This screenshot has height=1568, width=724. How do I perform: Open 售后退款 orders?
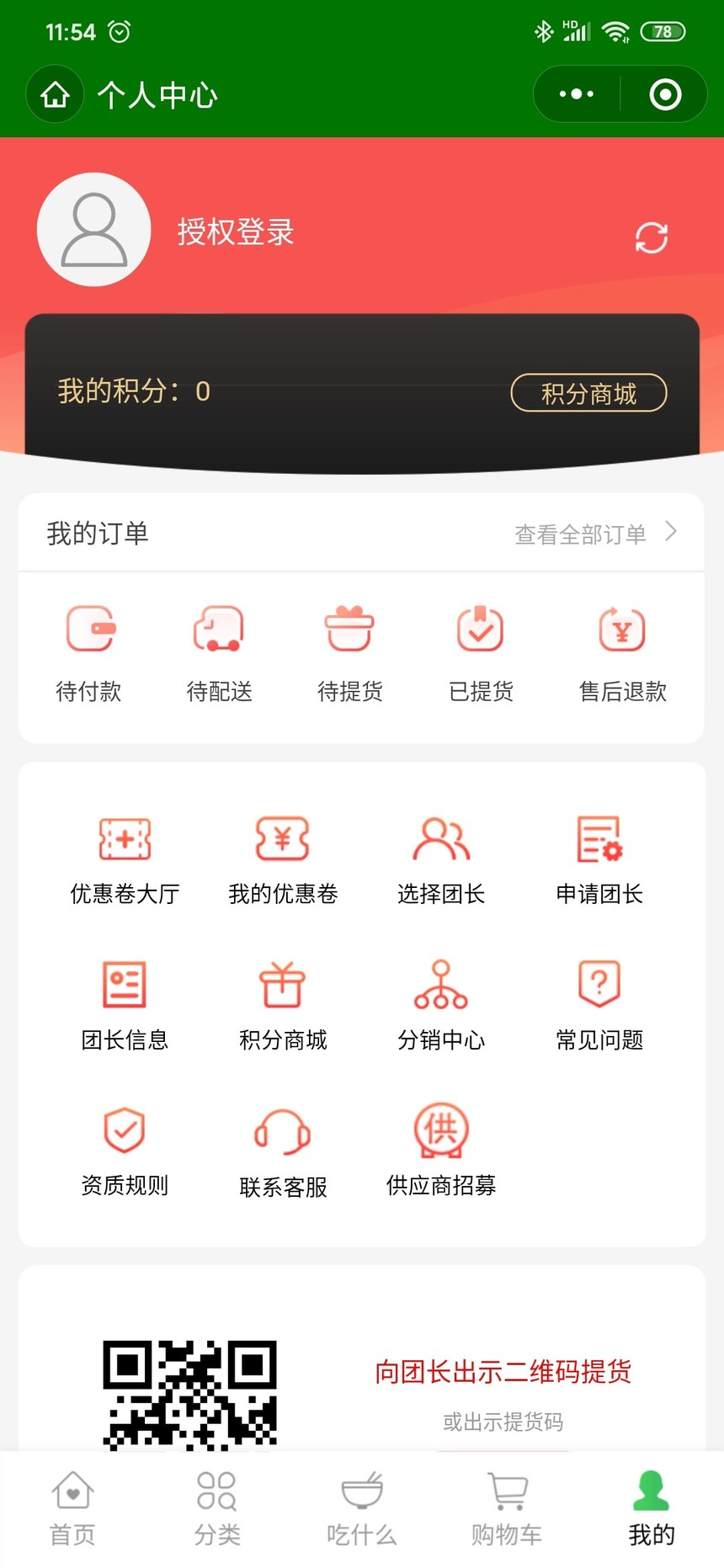click(x=622, y=652)
